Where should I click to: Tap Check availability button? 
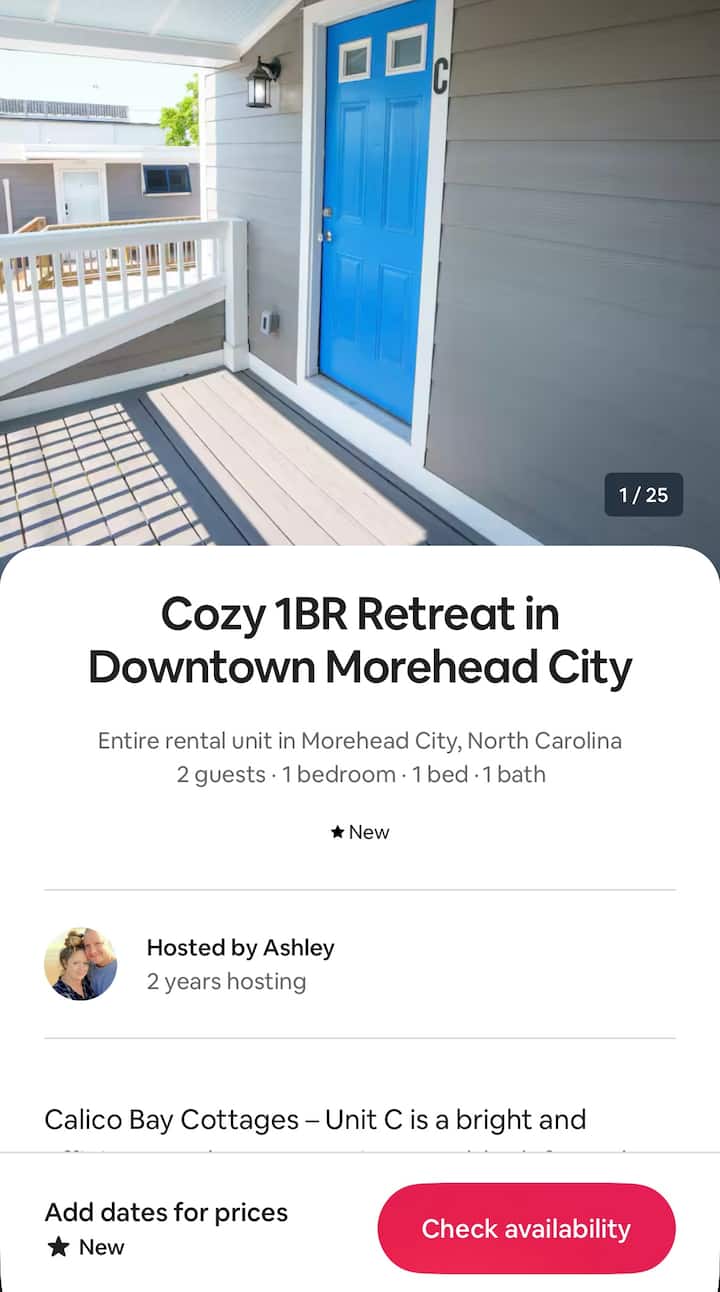click(526, 1228)
